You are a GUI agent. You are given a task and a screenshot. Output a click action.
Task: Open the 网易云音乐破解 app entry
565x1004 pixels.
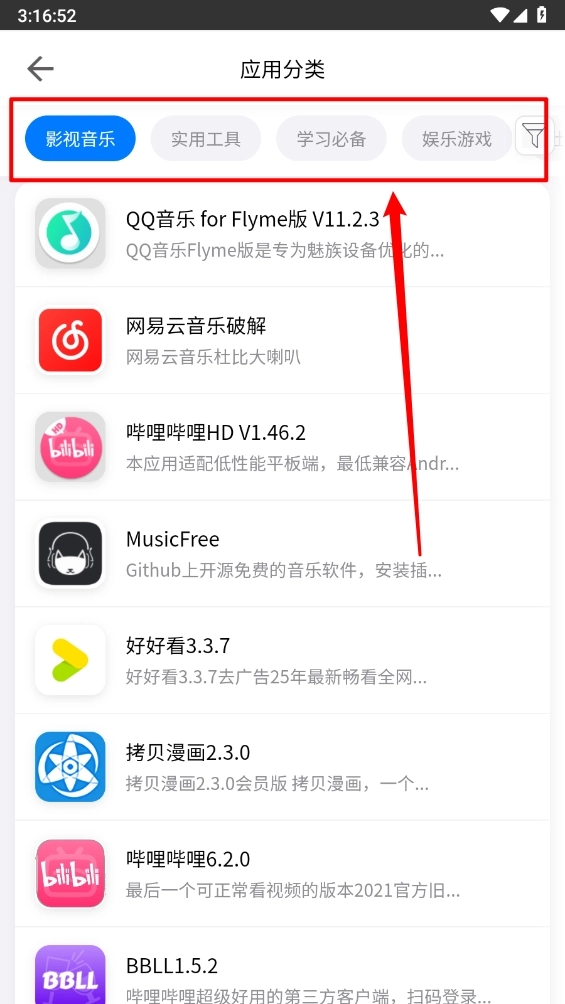(282, 340)
